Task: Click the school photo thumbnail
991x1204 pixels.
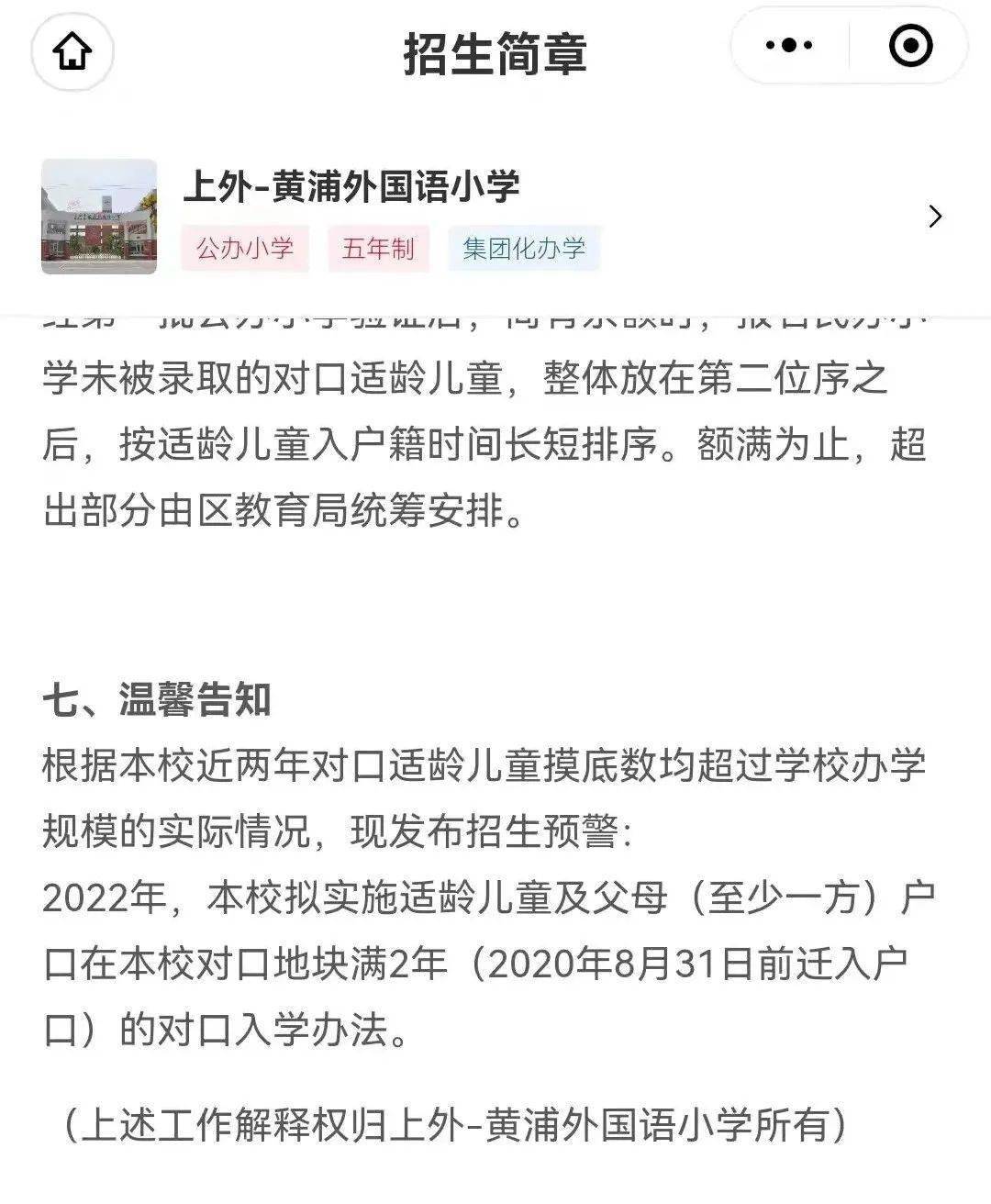Action: (x=101, y=215)
